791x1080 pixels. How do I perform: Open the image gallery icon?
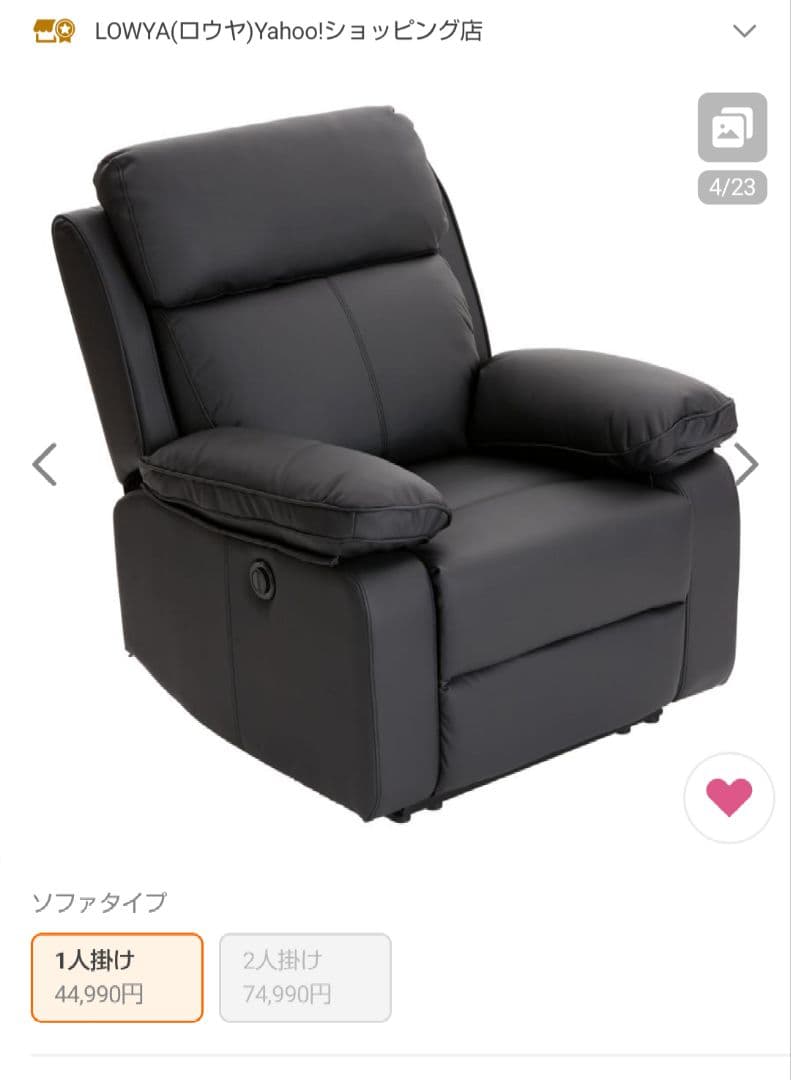(732, 128)
